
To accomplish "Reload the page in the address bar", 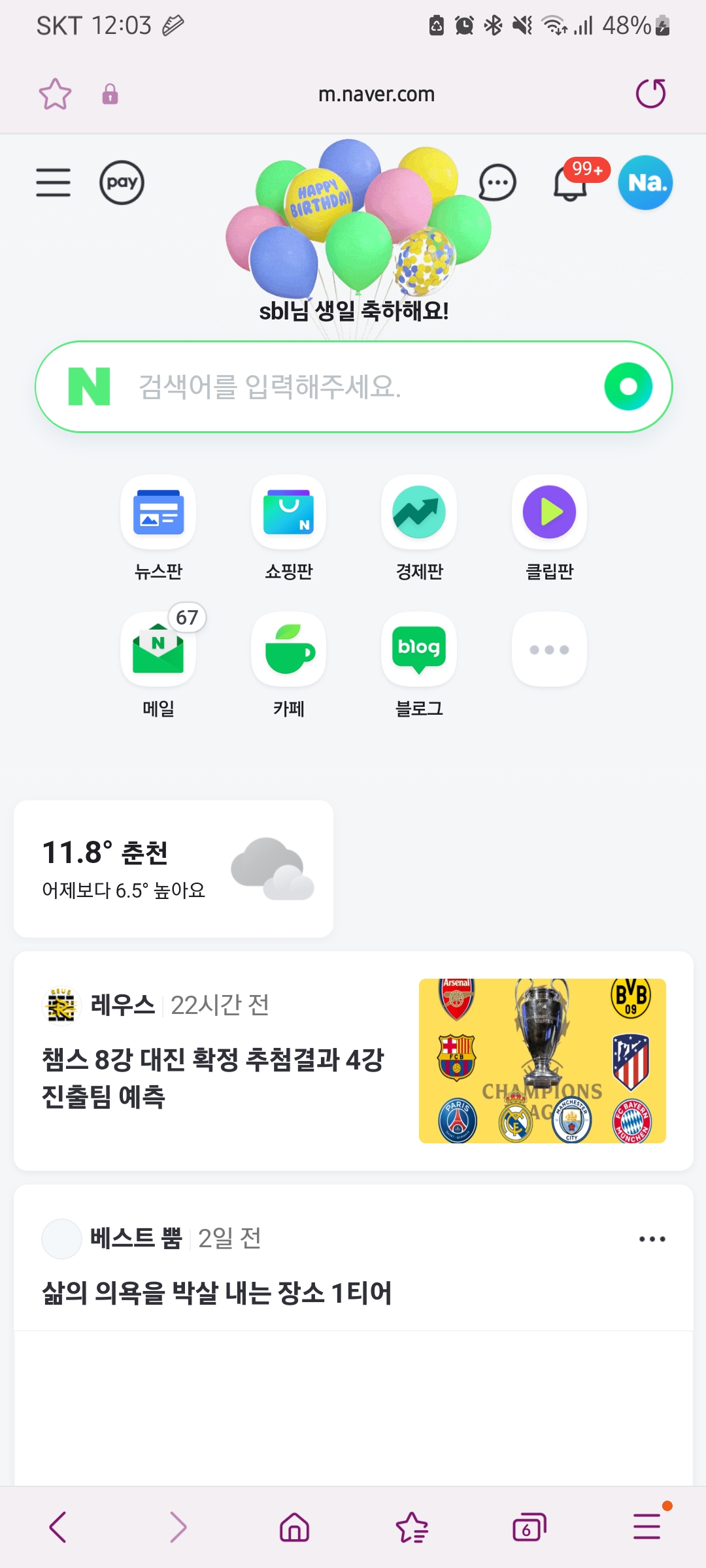I will (x=650, y=94).
